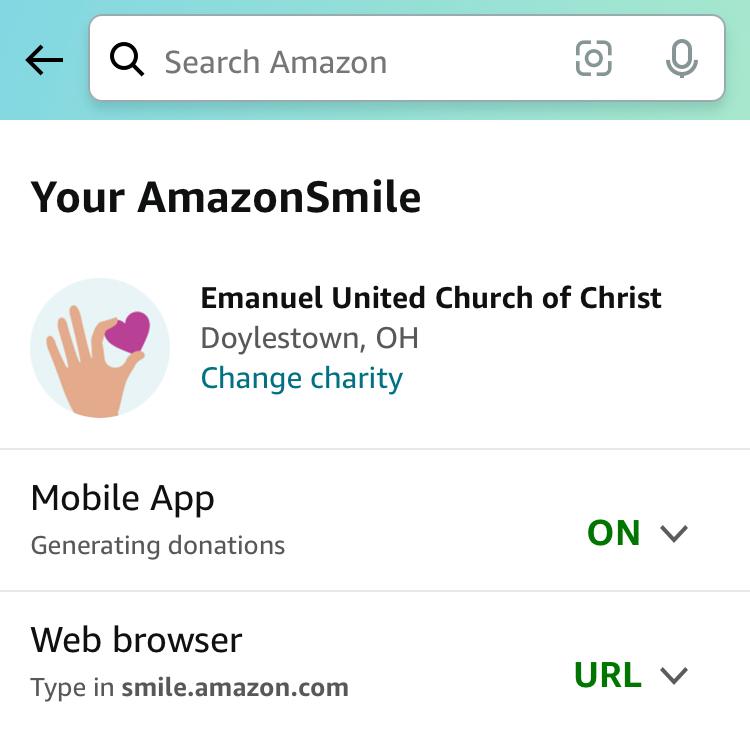Start voice search with microphone icon
The image size is (750, 755).
[x=681, y=59]
